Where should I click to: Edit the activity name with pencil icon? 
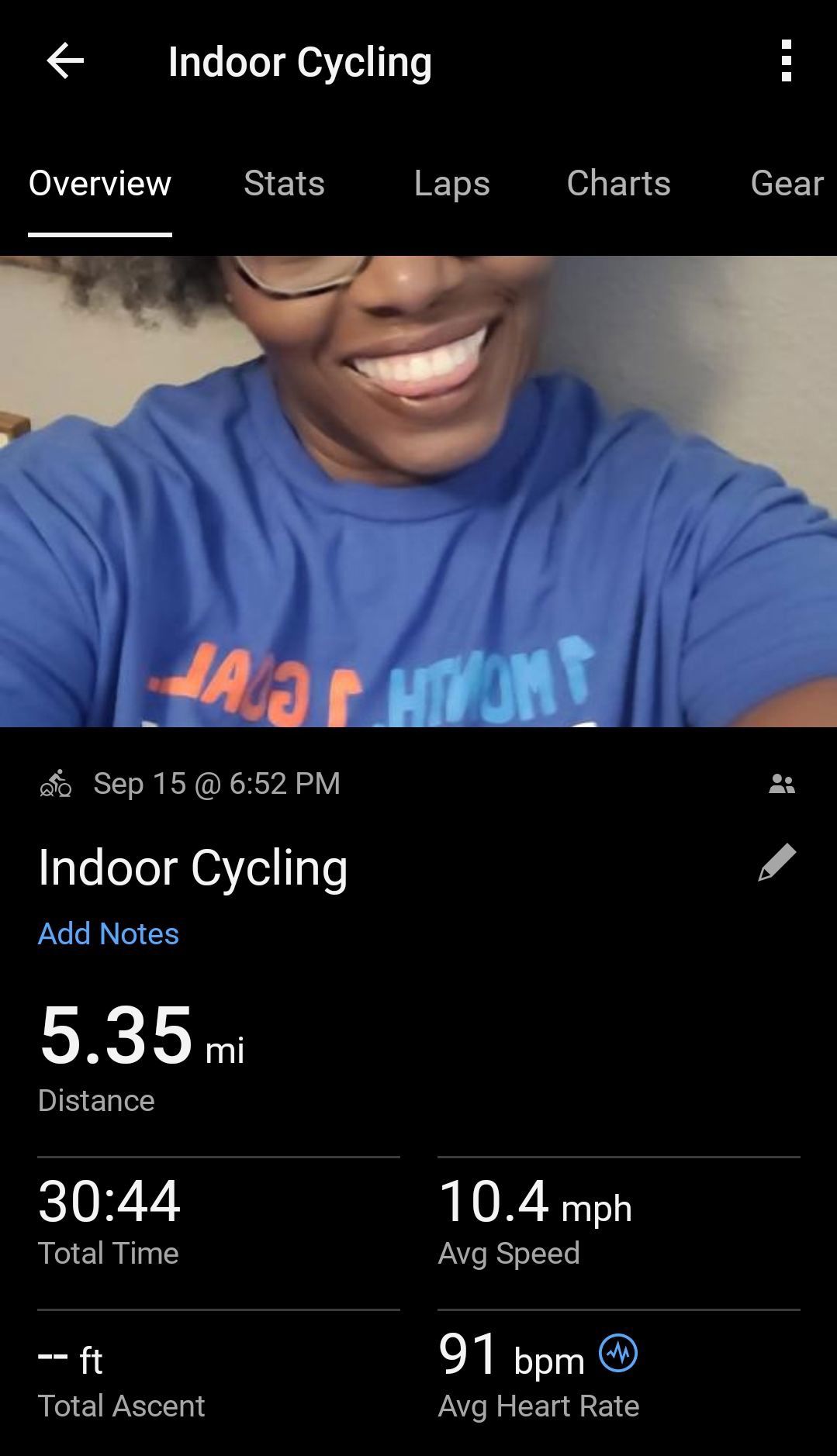[x=776, y=863]
